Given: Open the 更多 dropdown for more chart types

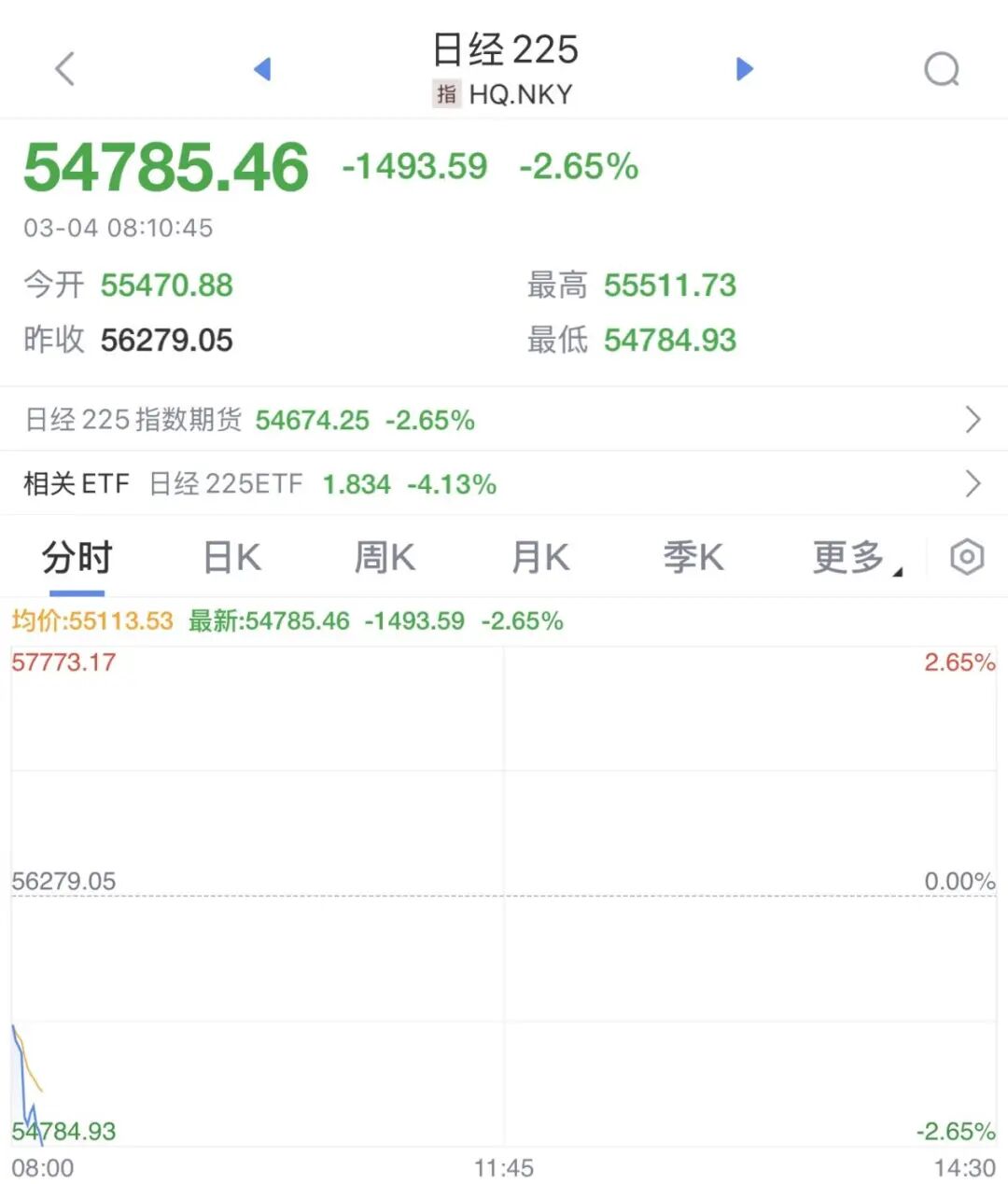Looking at the screenshot, I should coord(851,556).
